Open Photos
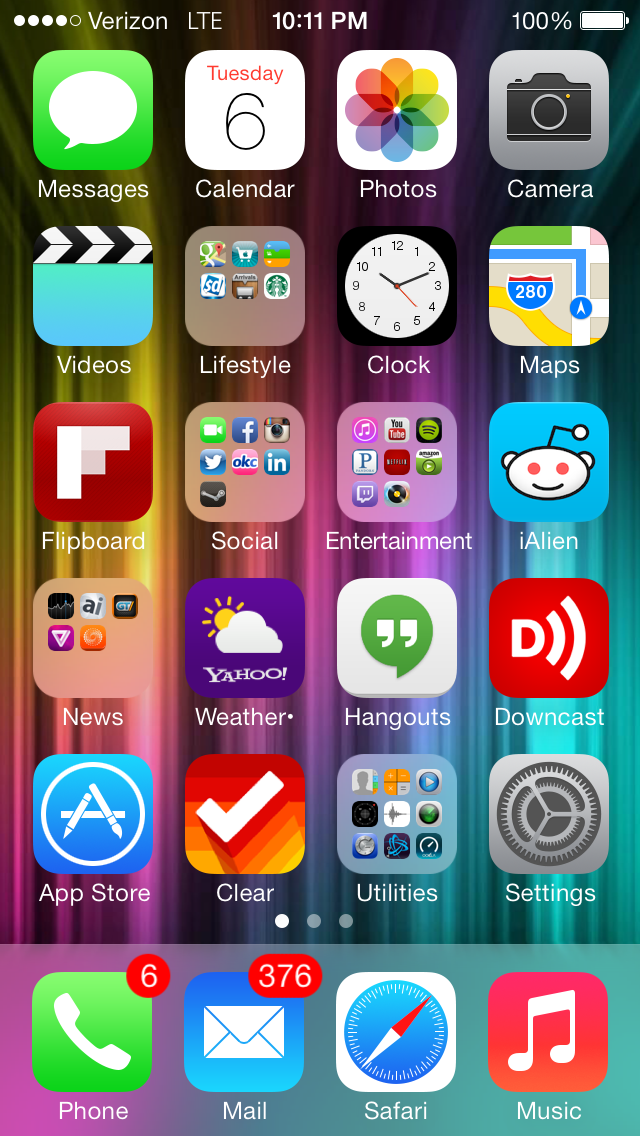 [397, 110]
